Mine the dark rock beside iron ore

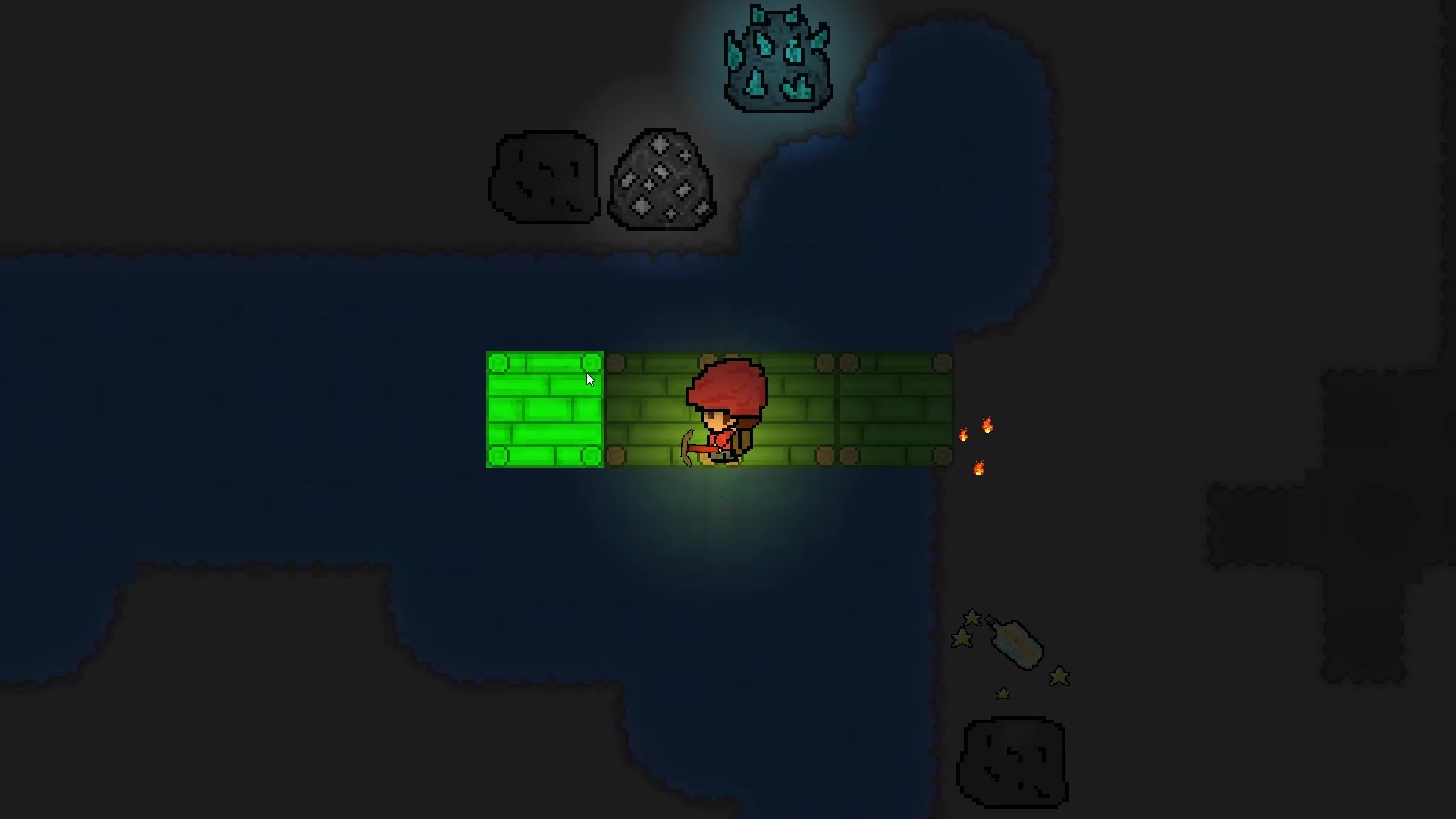click(544, 178)
